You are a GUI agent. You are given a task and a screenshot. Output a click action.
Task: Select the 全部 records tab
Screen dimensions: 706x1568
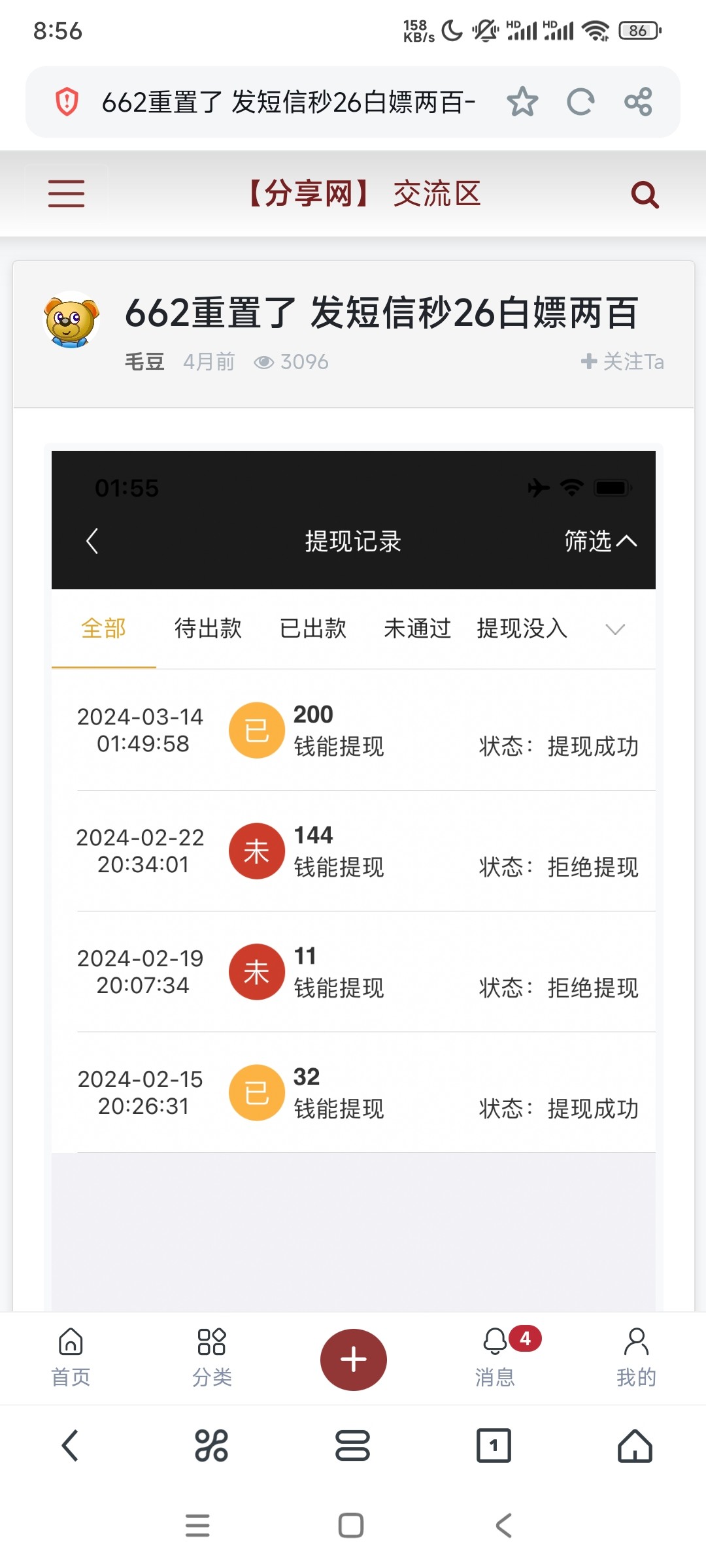[x=103, y=628]
